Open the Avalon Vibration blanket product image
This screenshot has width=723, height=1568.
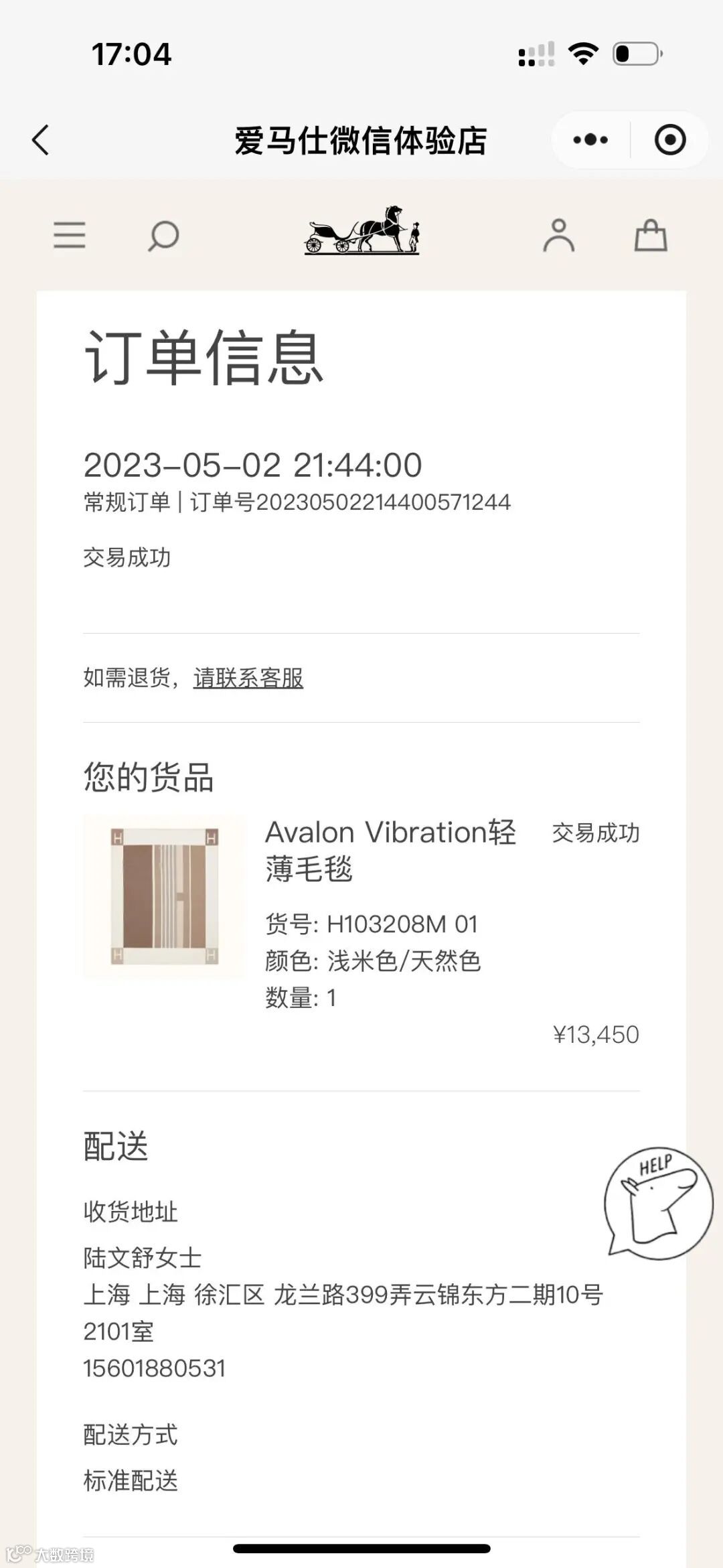165,896
